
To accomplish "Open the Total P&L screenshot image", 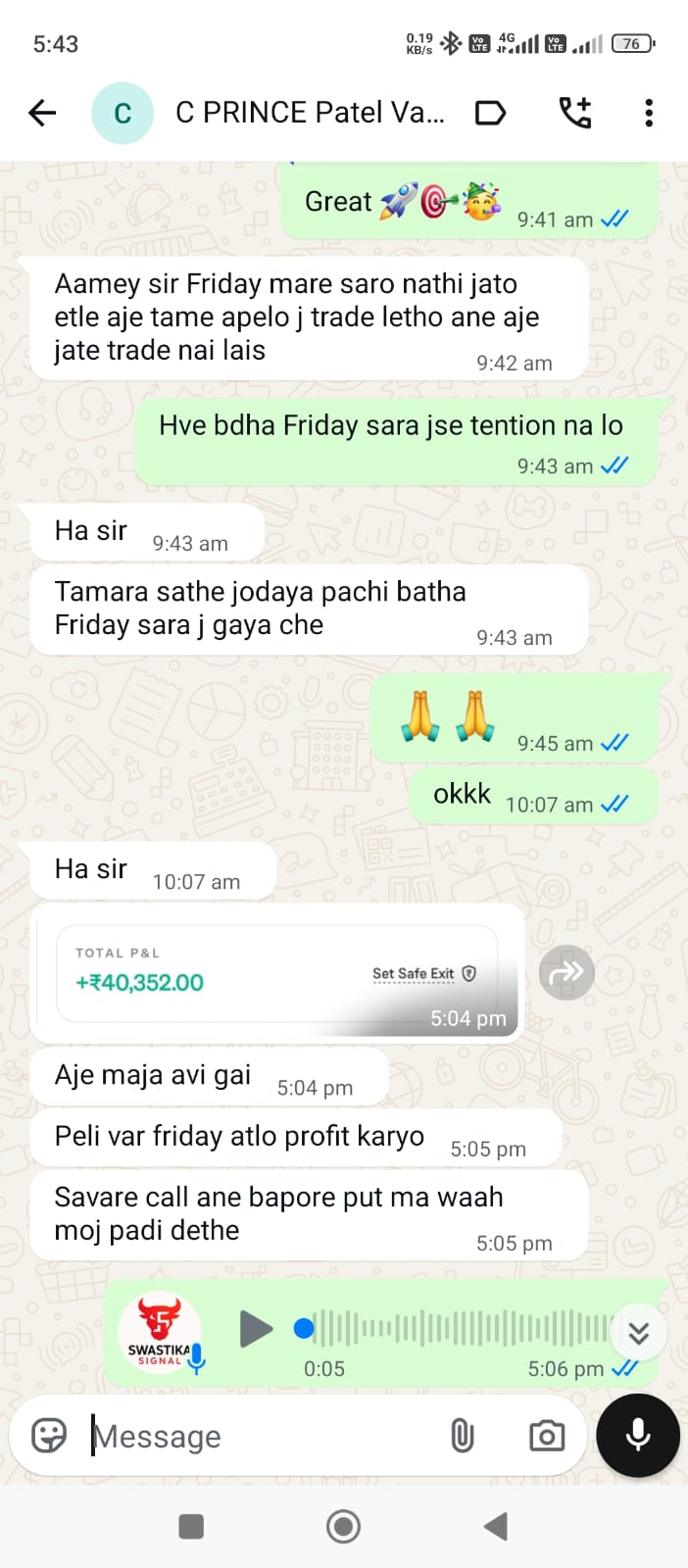I will click(277, 972).
